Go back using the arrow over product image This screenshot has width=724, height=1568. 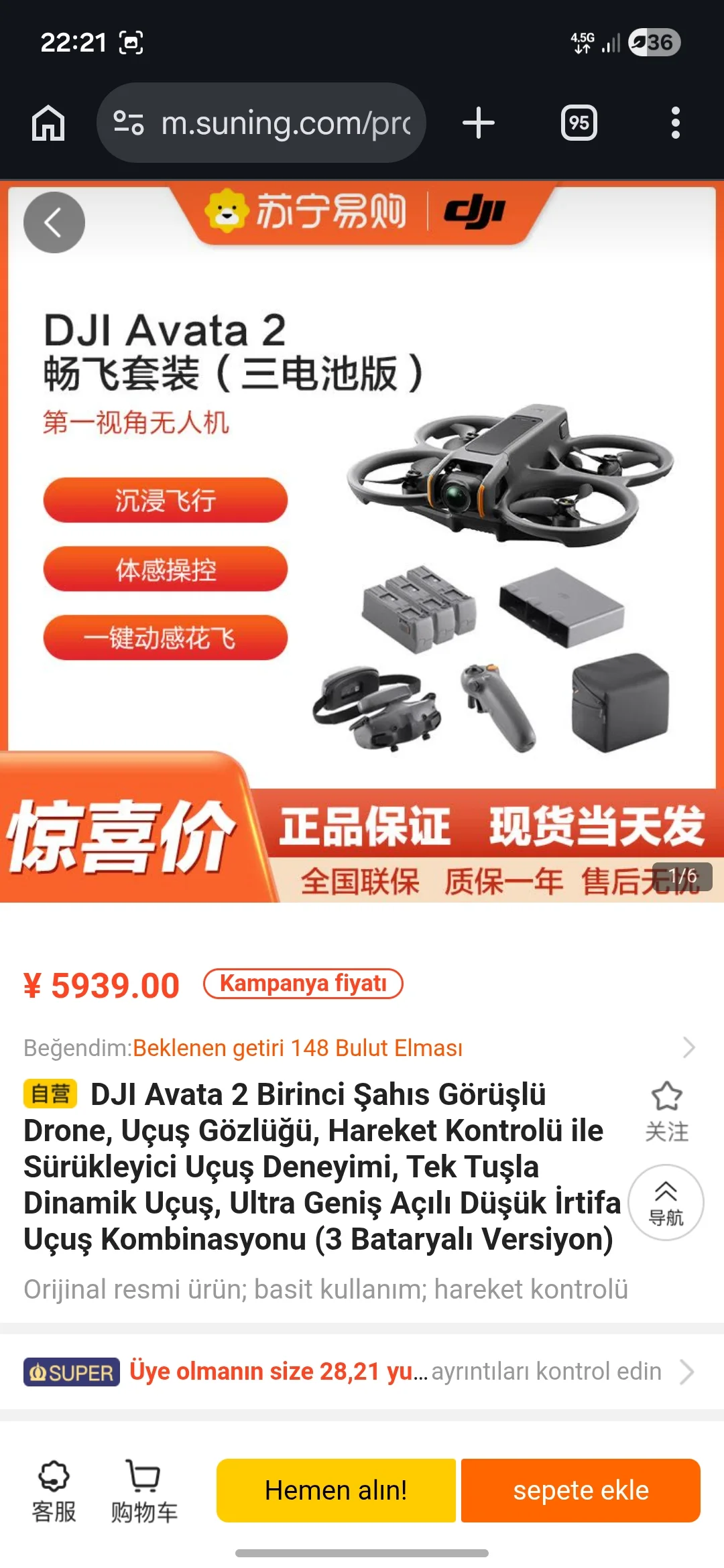pyautogui.click(x=54, y=222)
